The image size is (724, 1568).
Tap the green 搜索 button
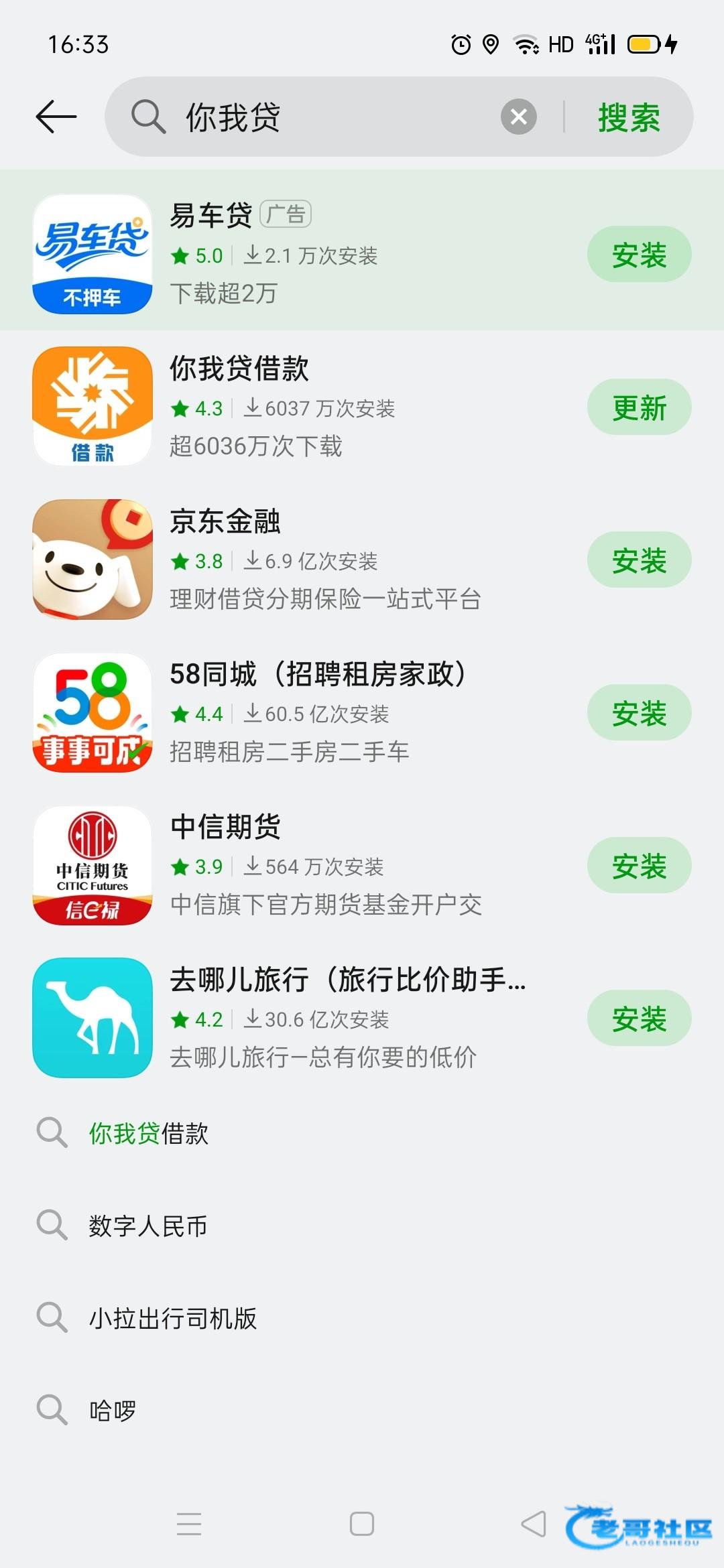[x=628, y=118]
